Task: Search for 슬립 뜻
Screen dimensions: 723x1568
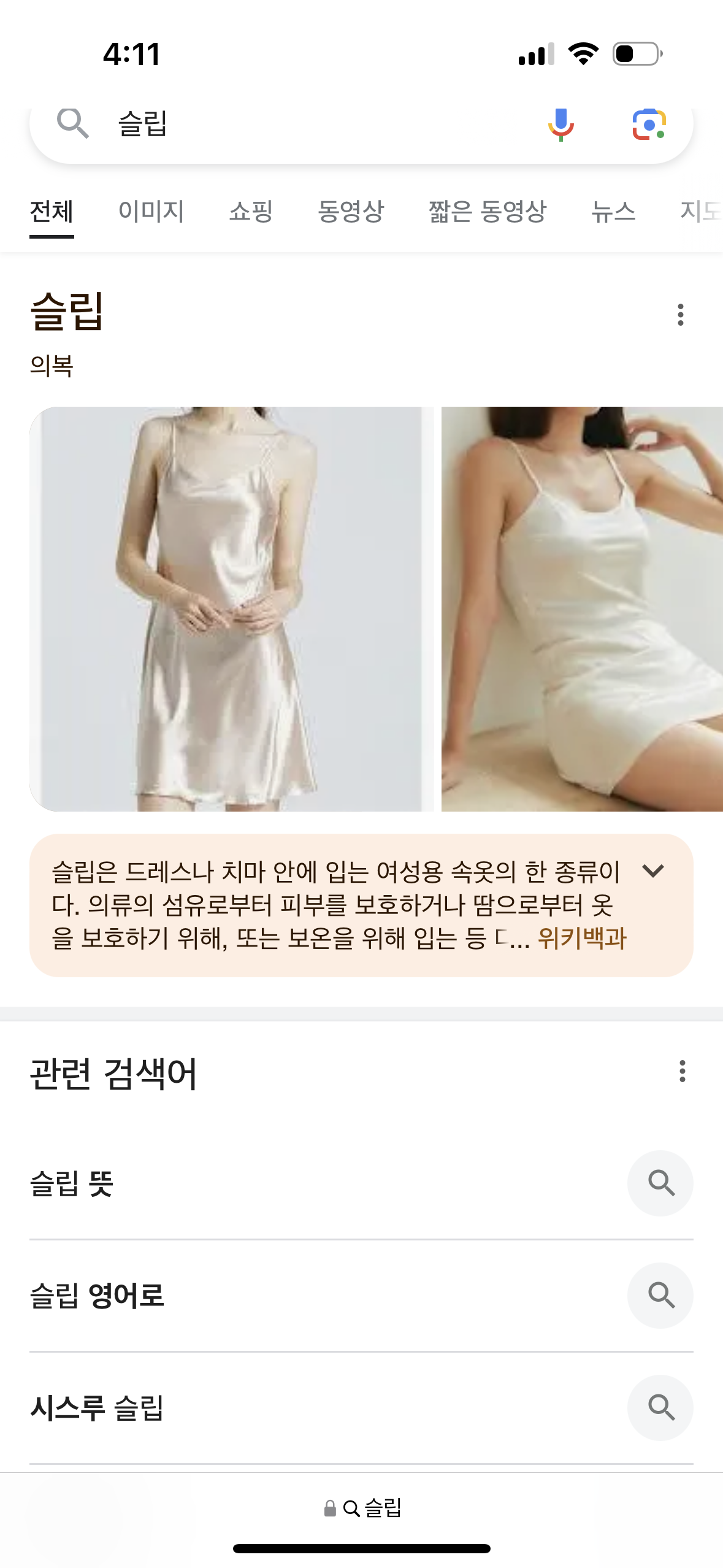Action: [x=361, y=1183]
